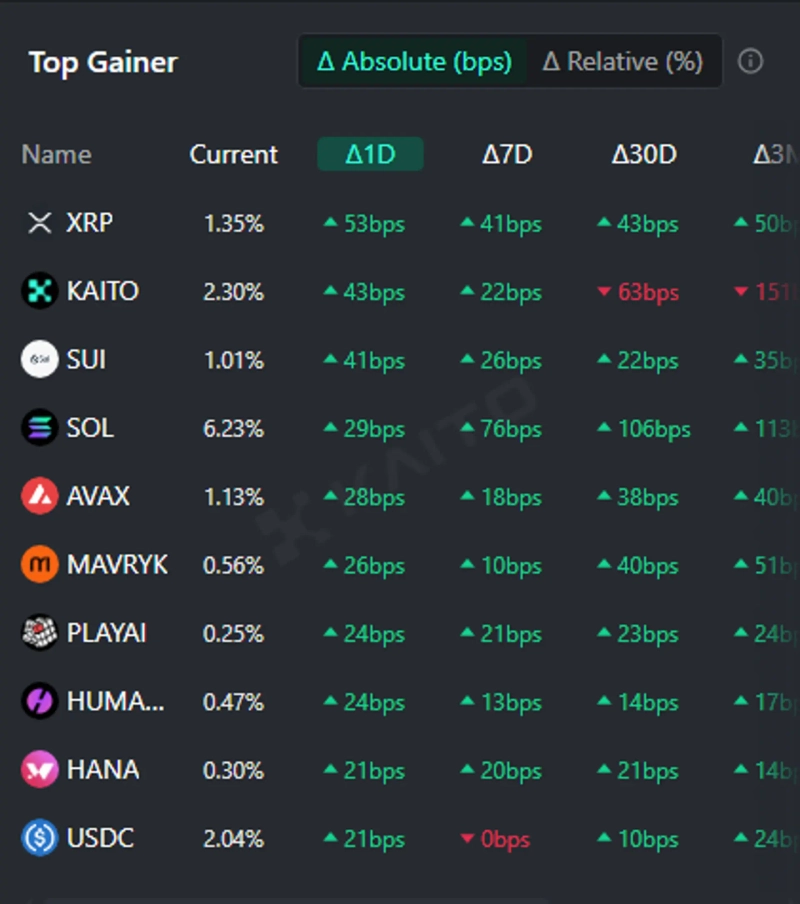Sort by the Δ7D column header

point(507,155)
